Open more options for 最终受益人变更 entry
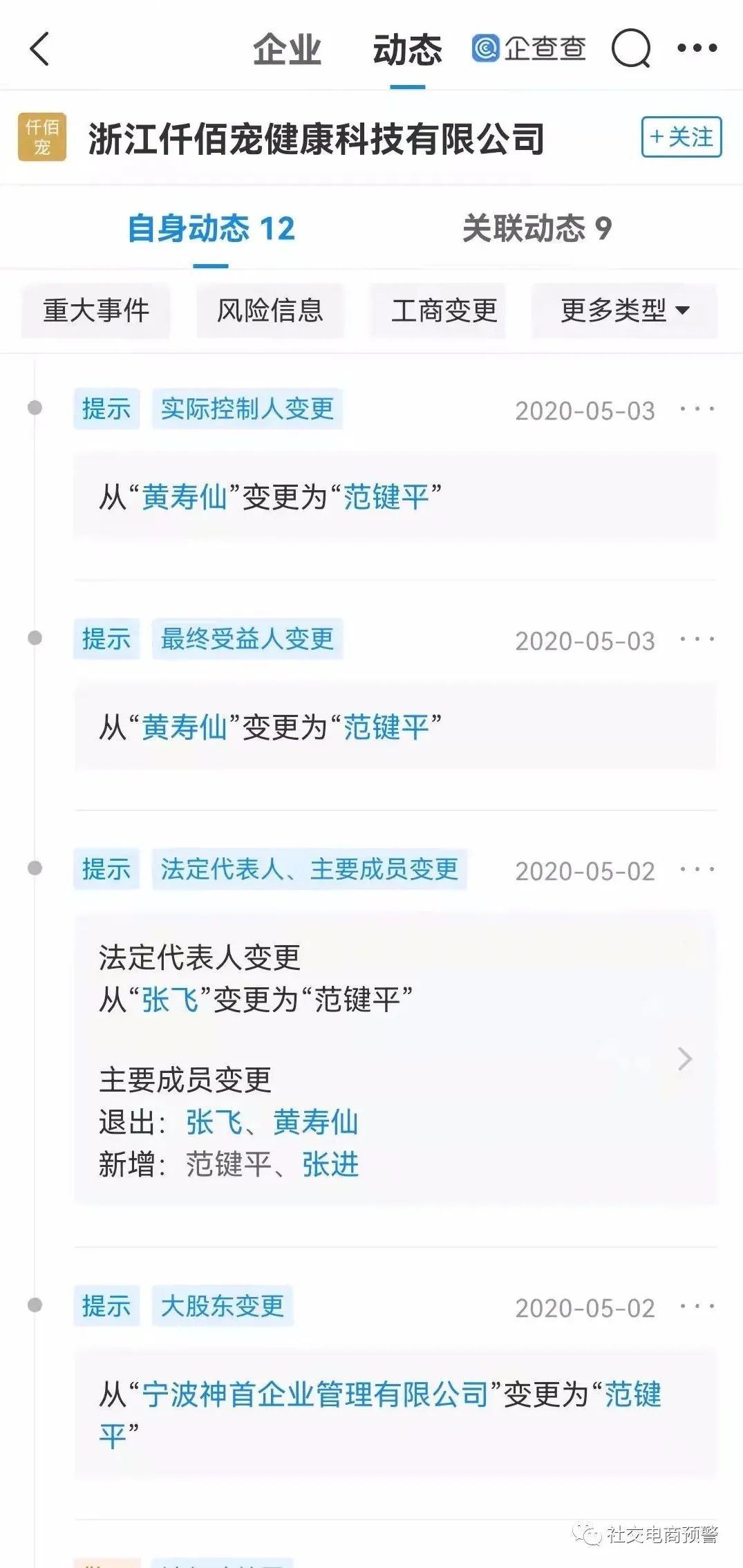 pos(697,640)
